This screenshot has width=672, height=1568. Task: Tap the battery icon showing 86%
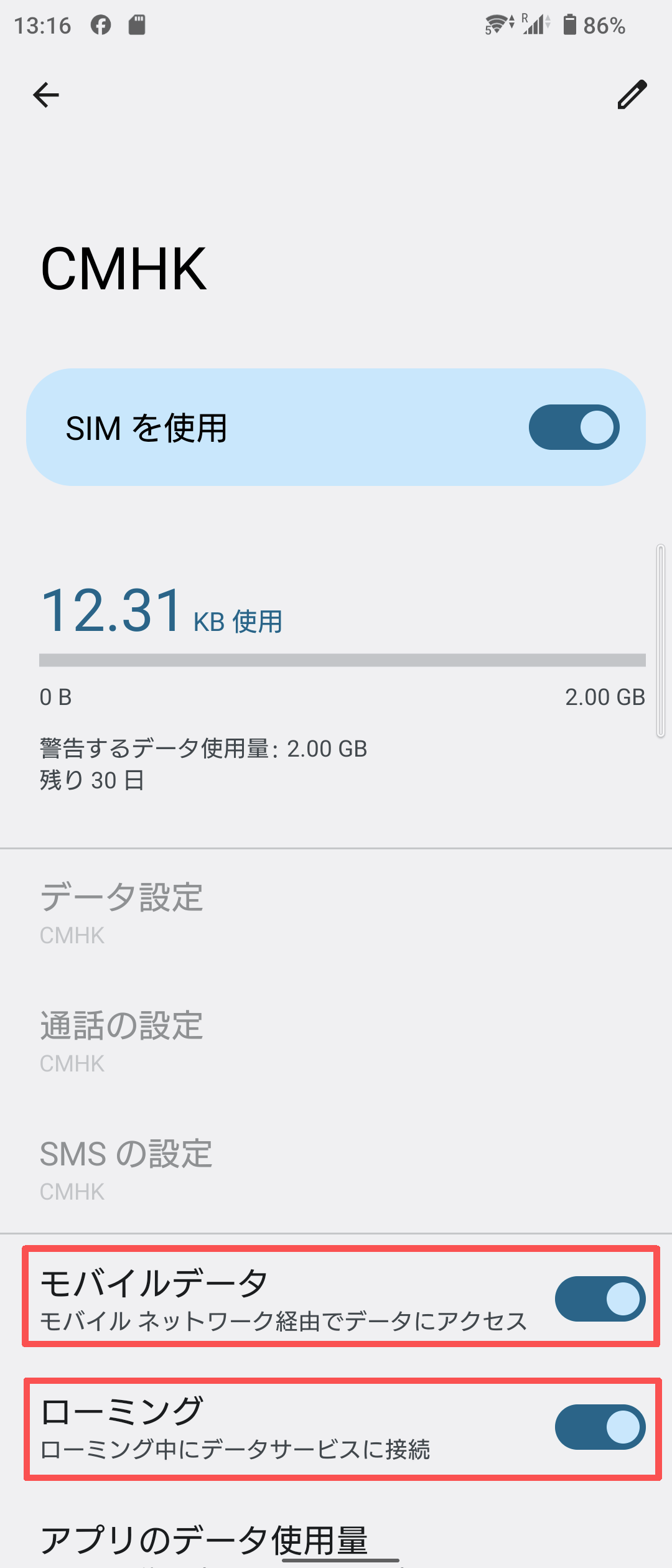570,25
